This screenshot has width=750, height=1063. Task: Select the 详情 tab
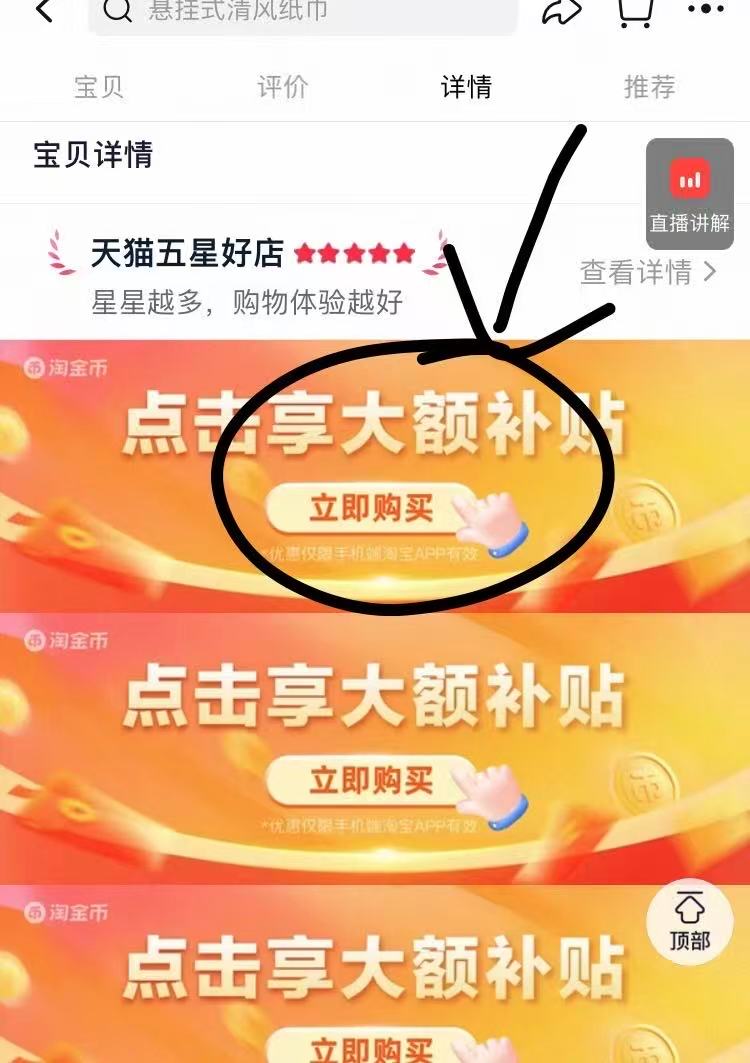pos(466,87)
